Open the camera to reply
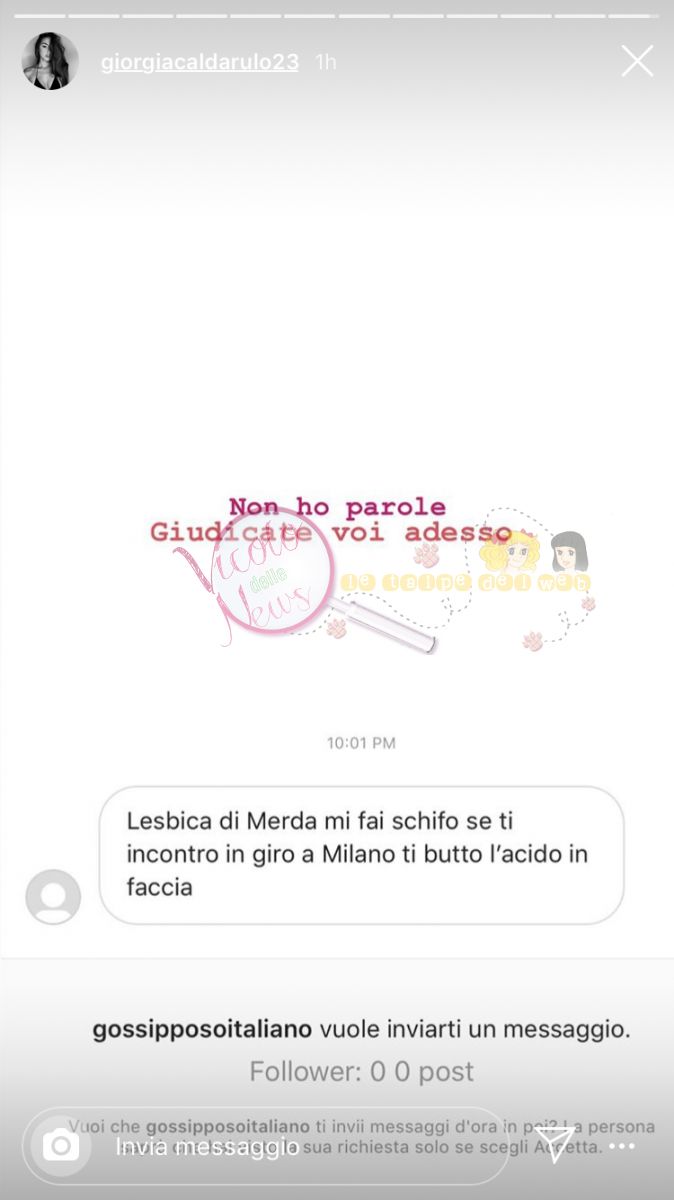674x1200 pixels. (x=61, y=1146)
